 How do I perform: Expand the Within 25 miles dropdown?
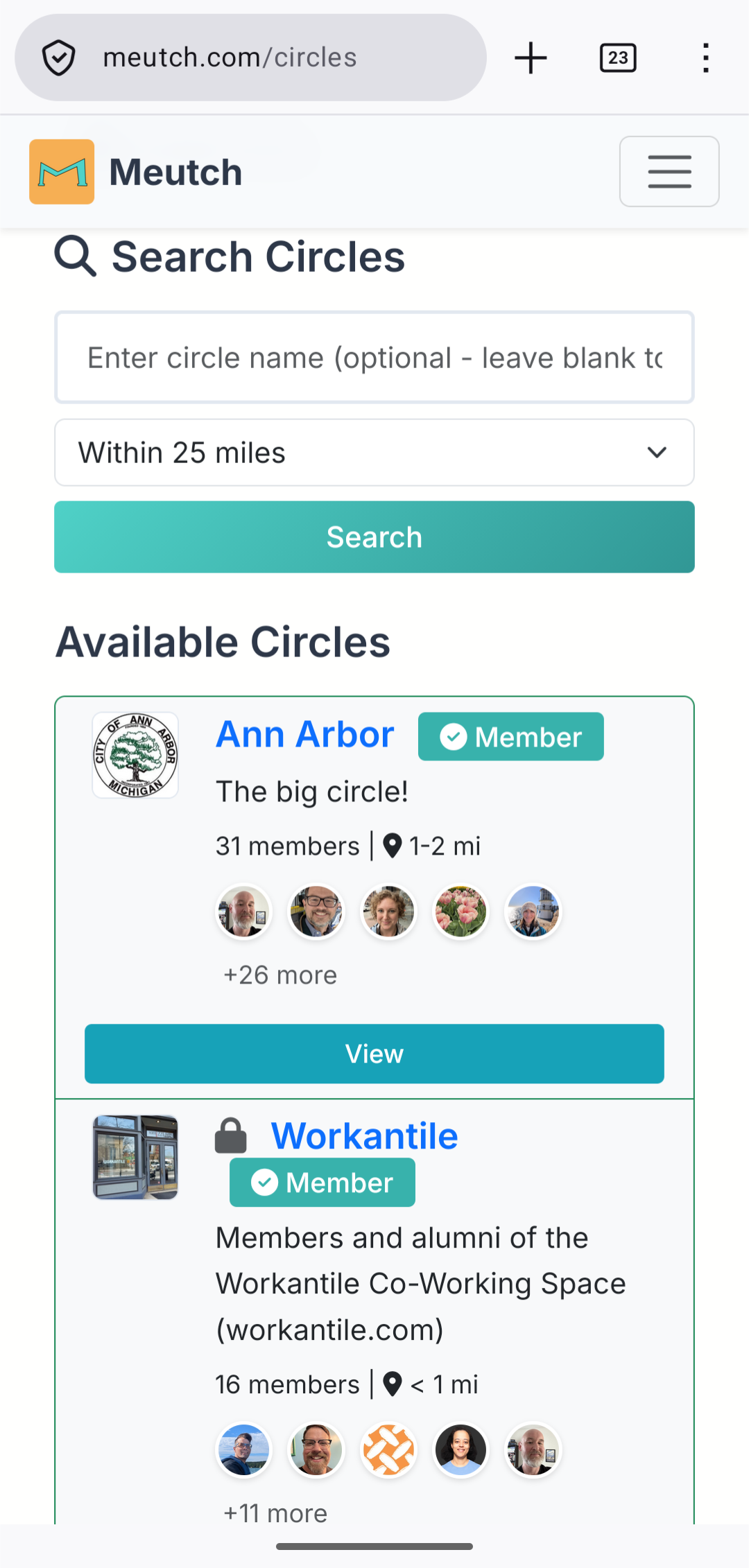click(374, 453)
